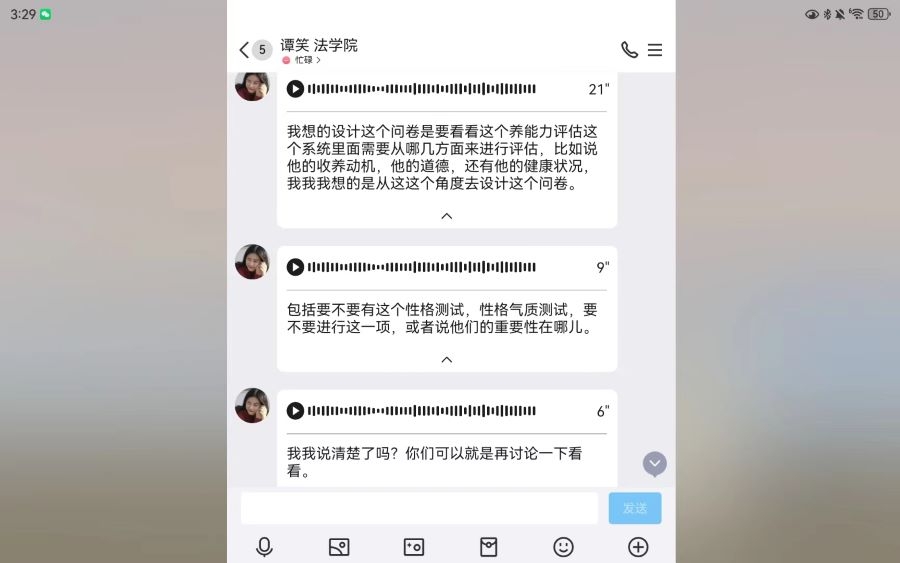
Task: Start a voice call with 谭笑
Action: click(629, 50)
